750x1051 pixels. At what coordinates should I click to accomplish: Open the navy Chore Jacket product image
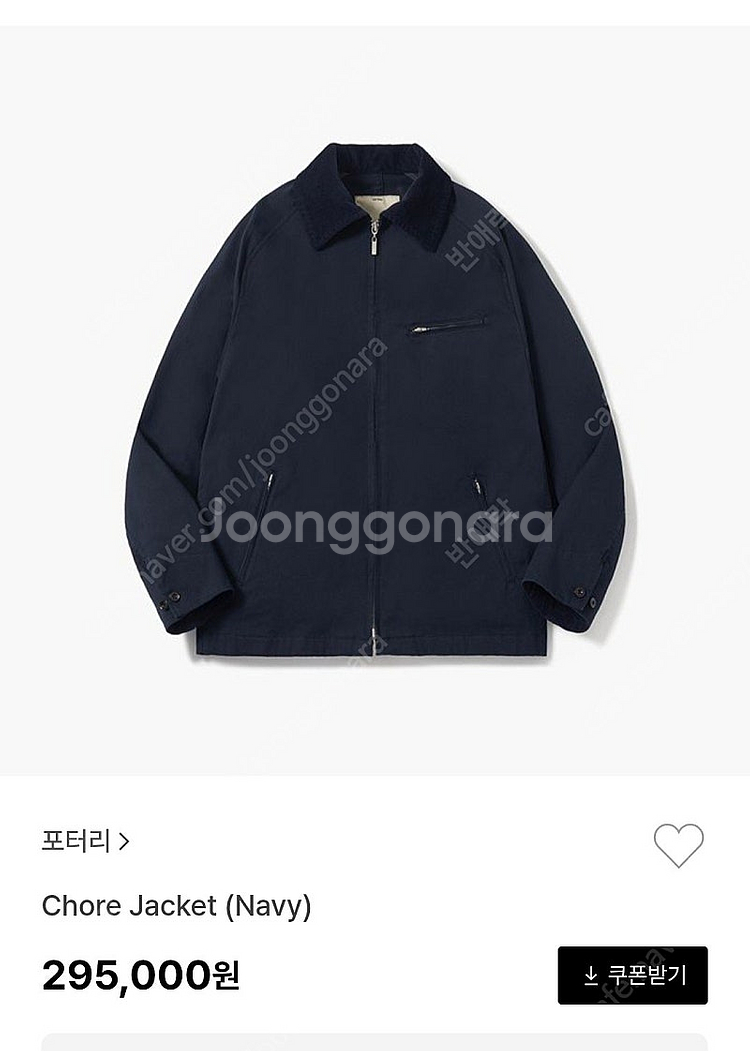[x=375, y=400]
